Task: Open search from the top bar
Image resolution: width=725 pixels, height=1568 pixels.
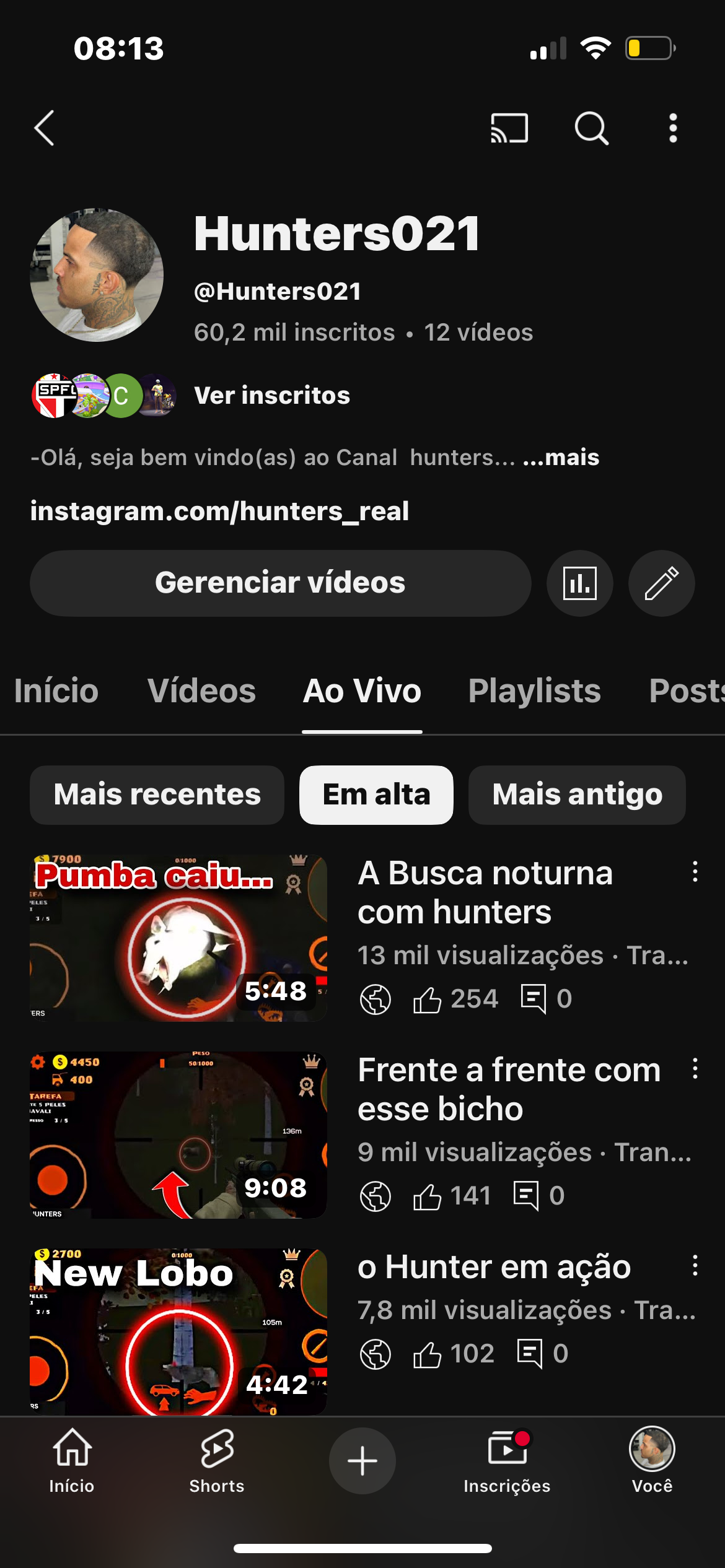Action: point(591,128)
